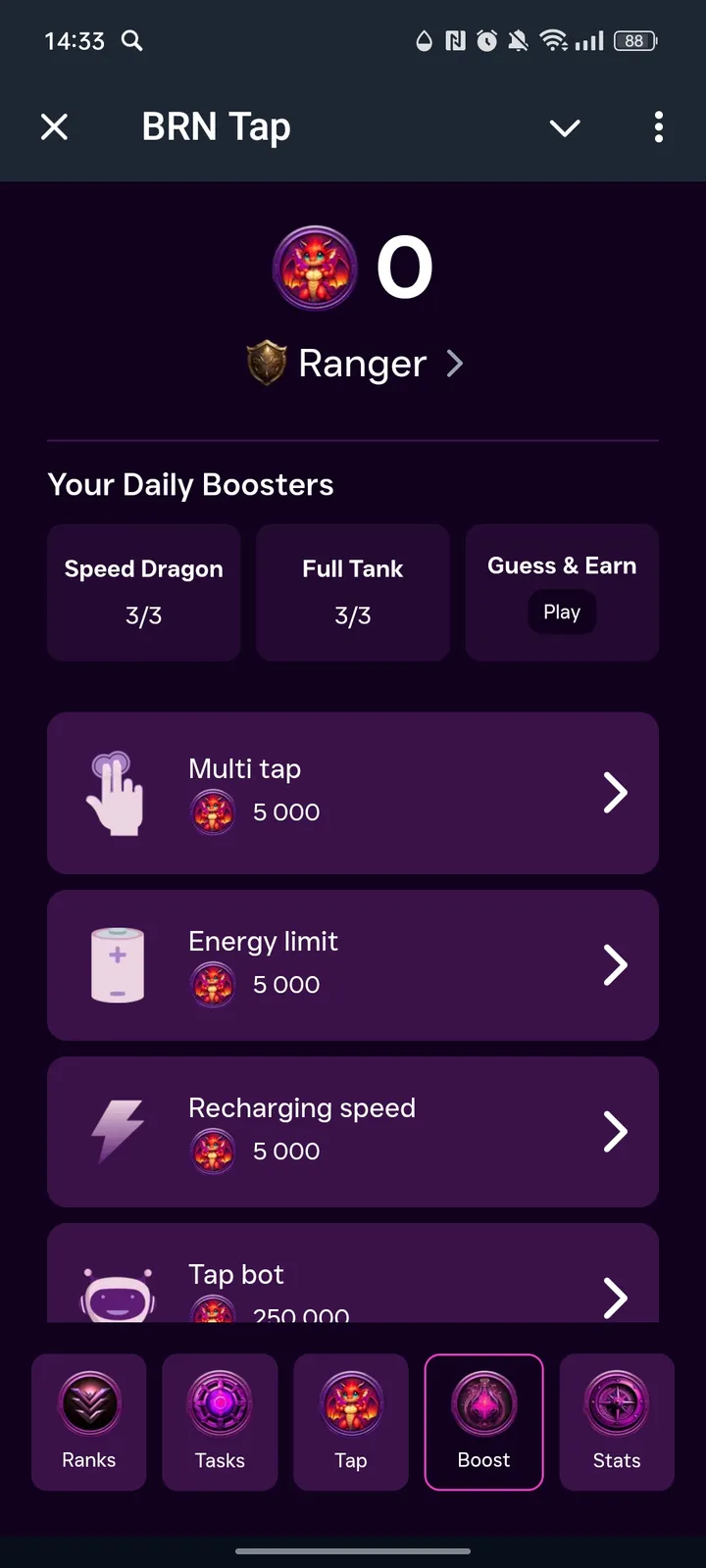View the Stats tab
Screen dimensions: 706x1568
coord(617,1422)
